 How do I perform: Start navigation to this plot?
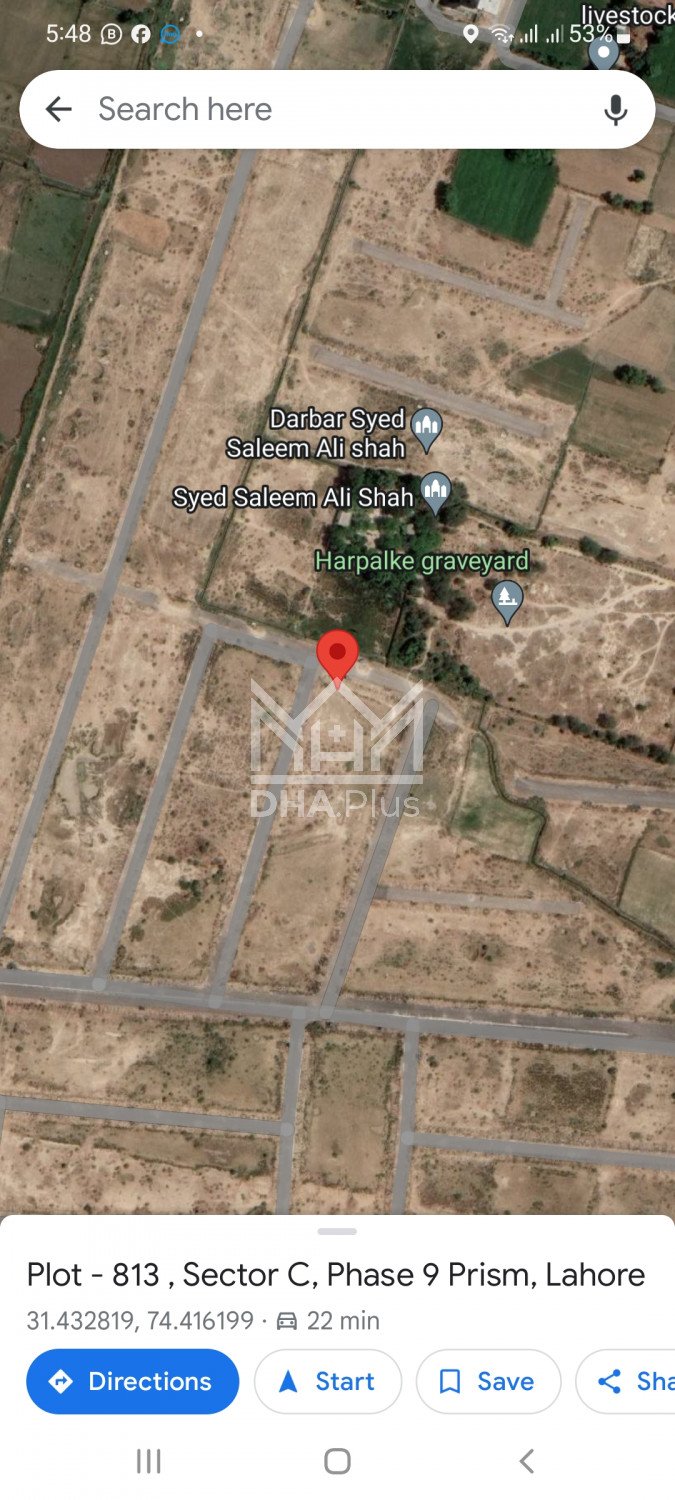[x=327, y=1381]
